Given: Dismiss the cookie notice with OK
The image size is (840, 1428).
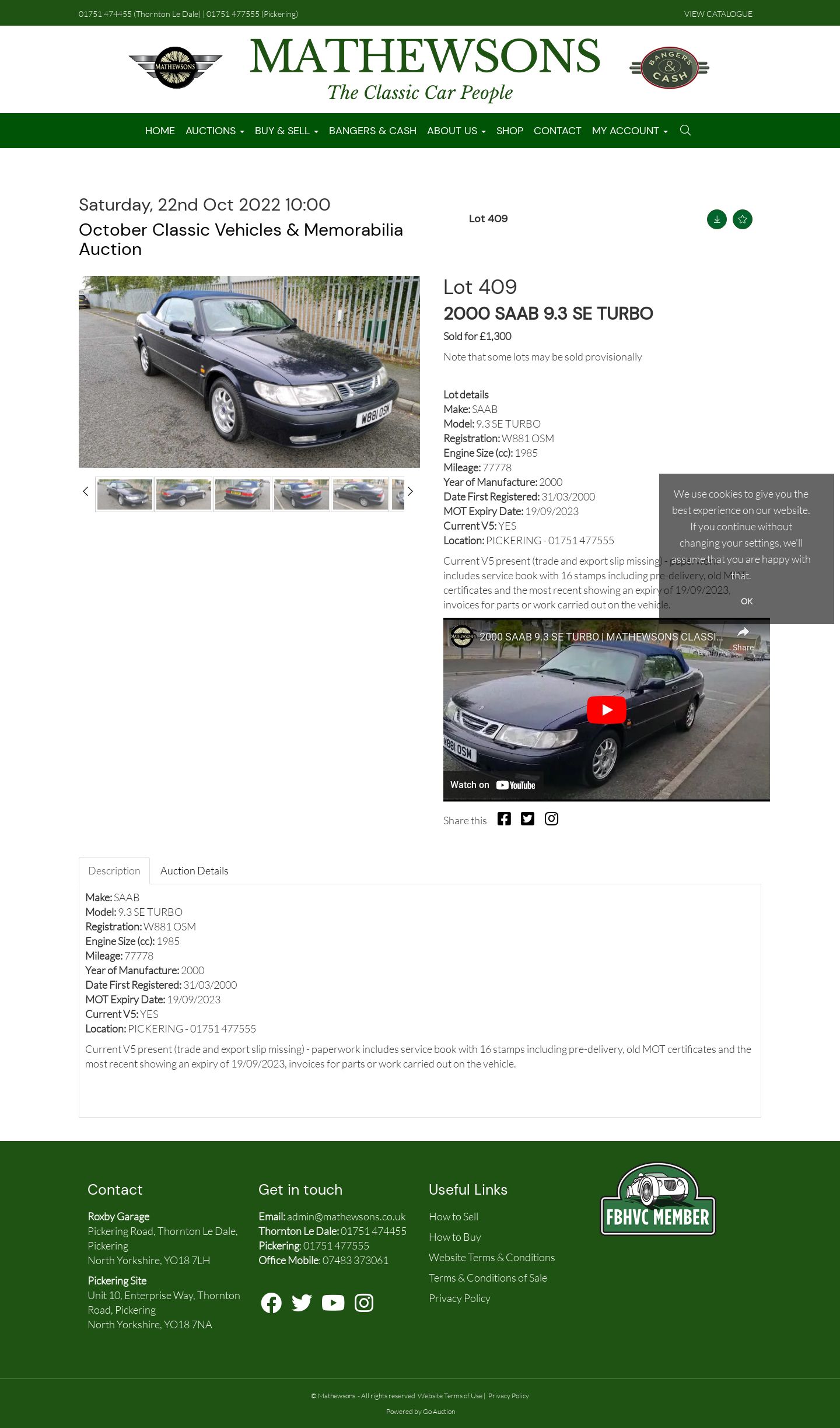Looking at the screenshot, I should pyautogui.click(x=747, y=601).
